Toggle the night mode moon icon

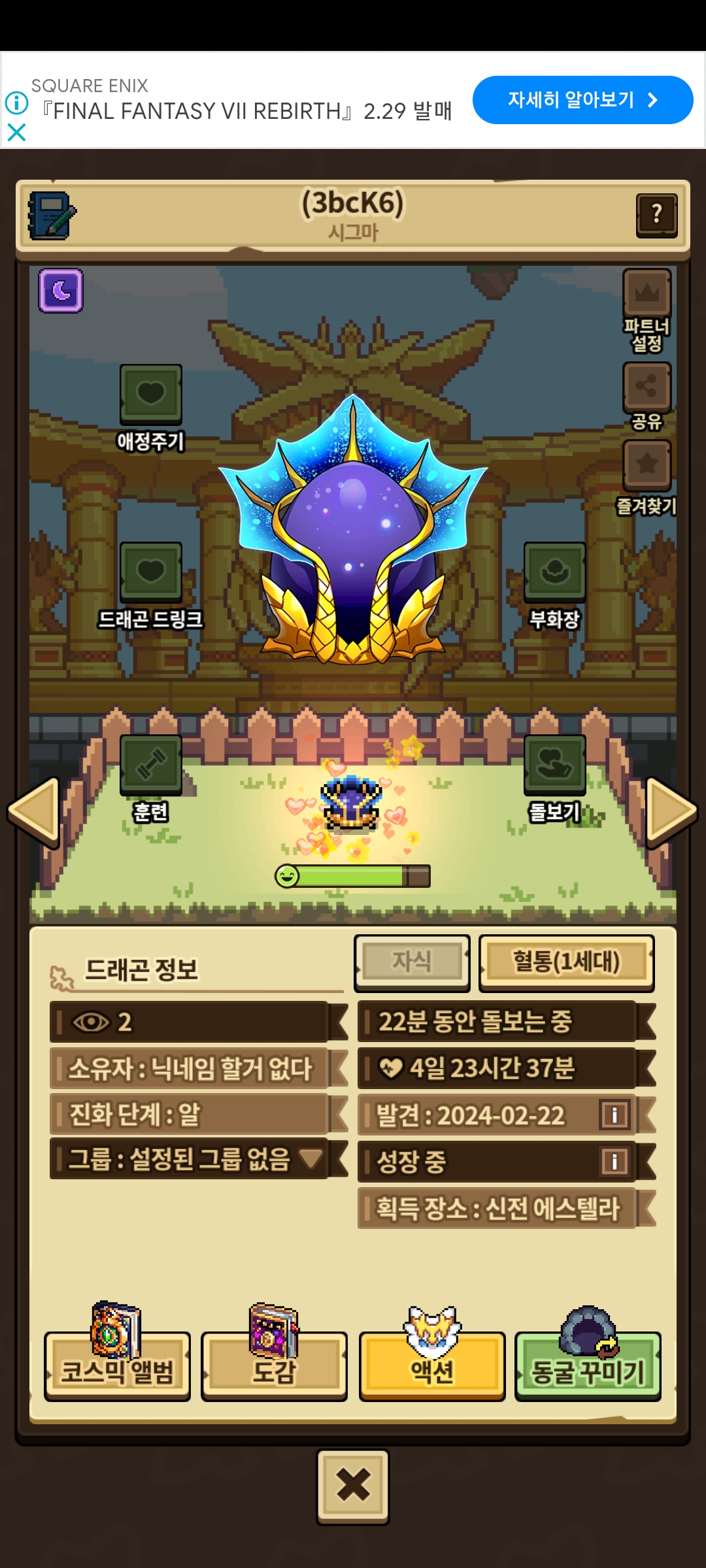[x=61, y=291]
